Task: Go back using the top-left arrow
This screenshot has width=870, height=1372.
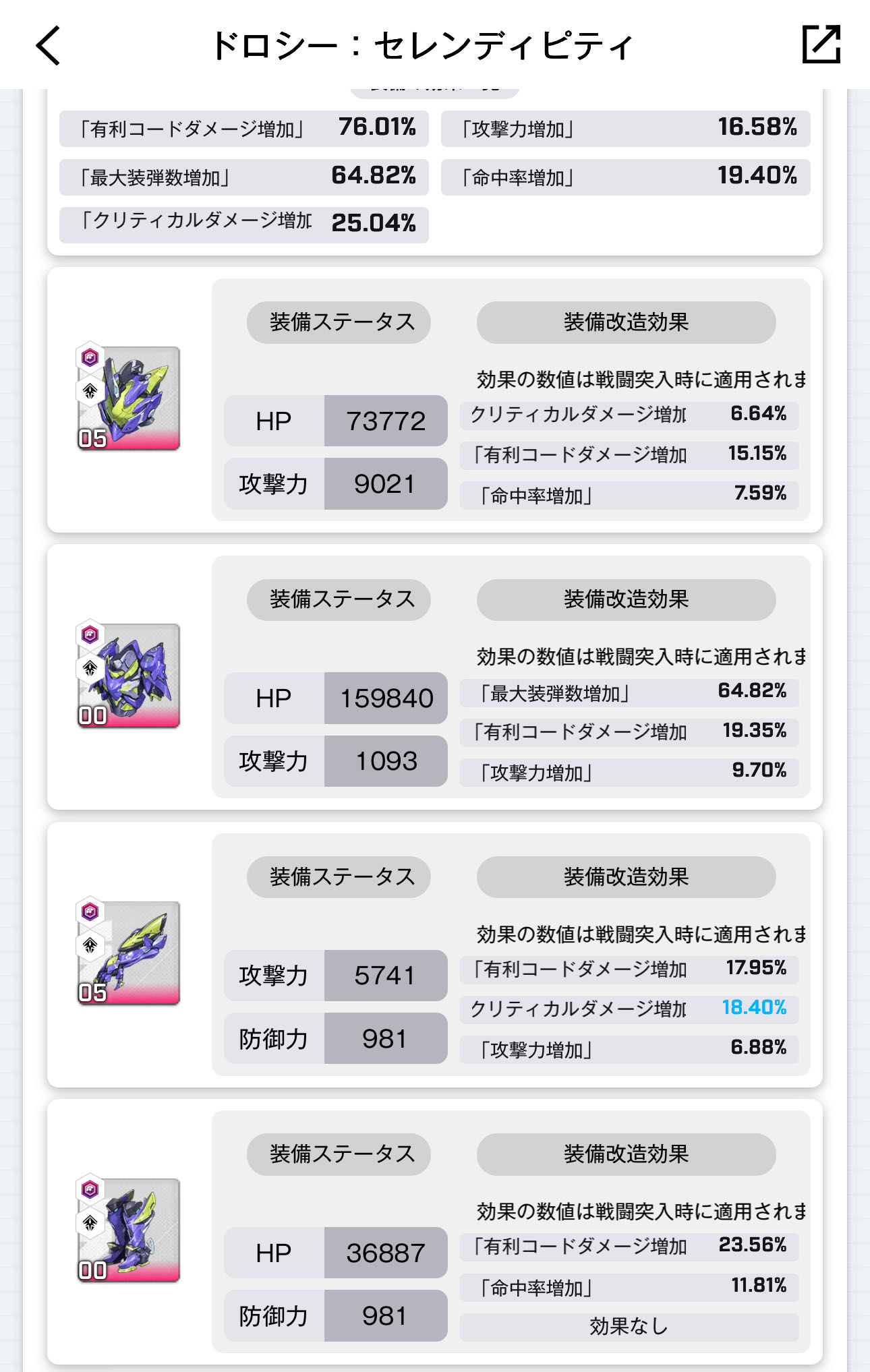Action: (x=49, y=46)
